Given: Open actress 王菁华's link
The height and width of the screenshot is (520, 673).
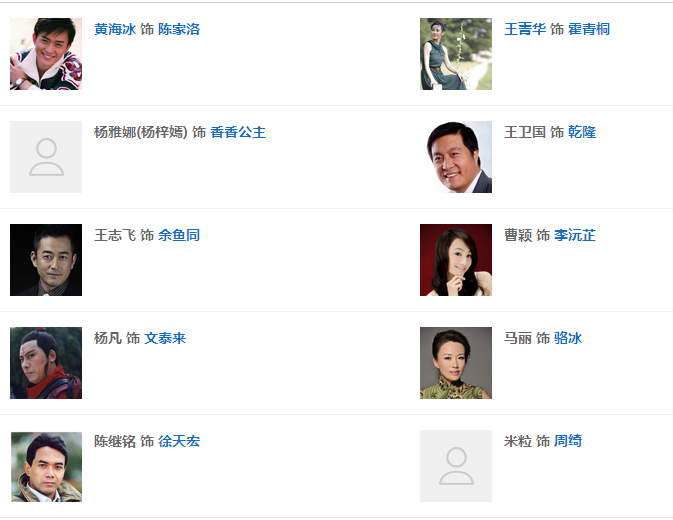Looking at the screenshot, I should 524,30.
